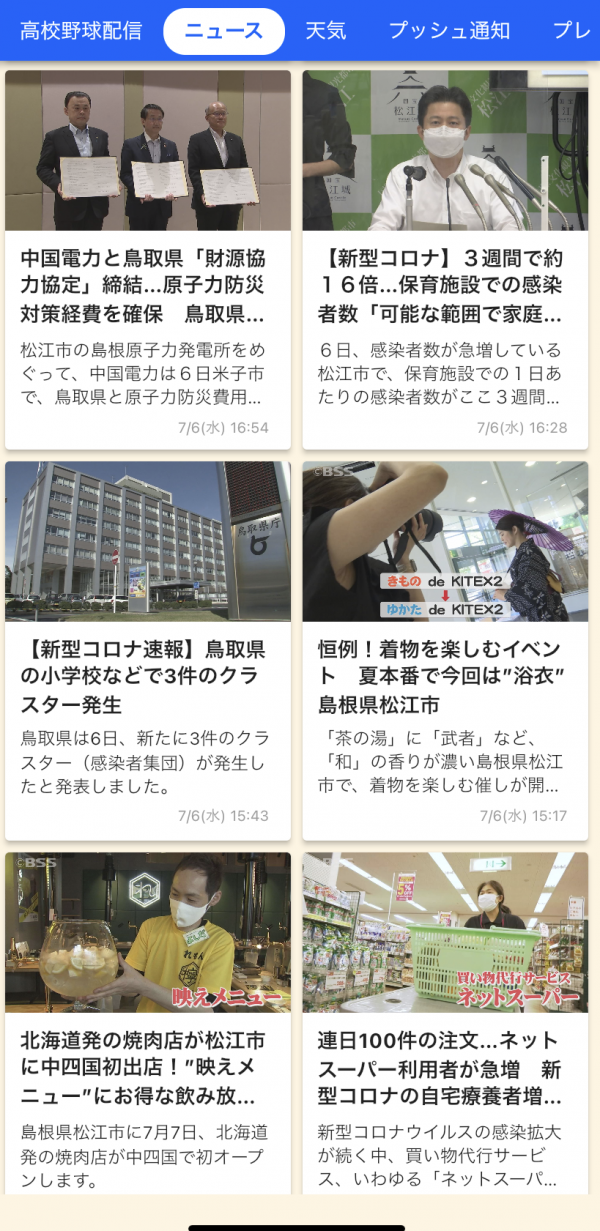Read the ネットスーパー利用者が急増 article

(445, 1040)
